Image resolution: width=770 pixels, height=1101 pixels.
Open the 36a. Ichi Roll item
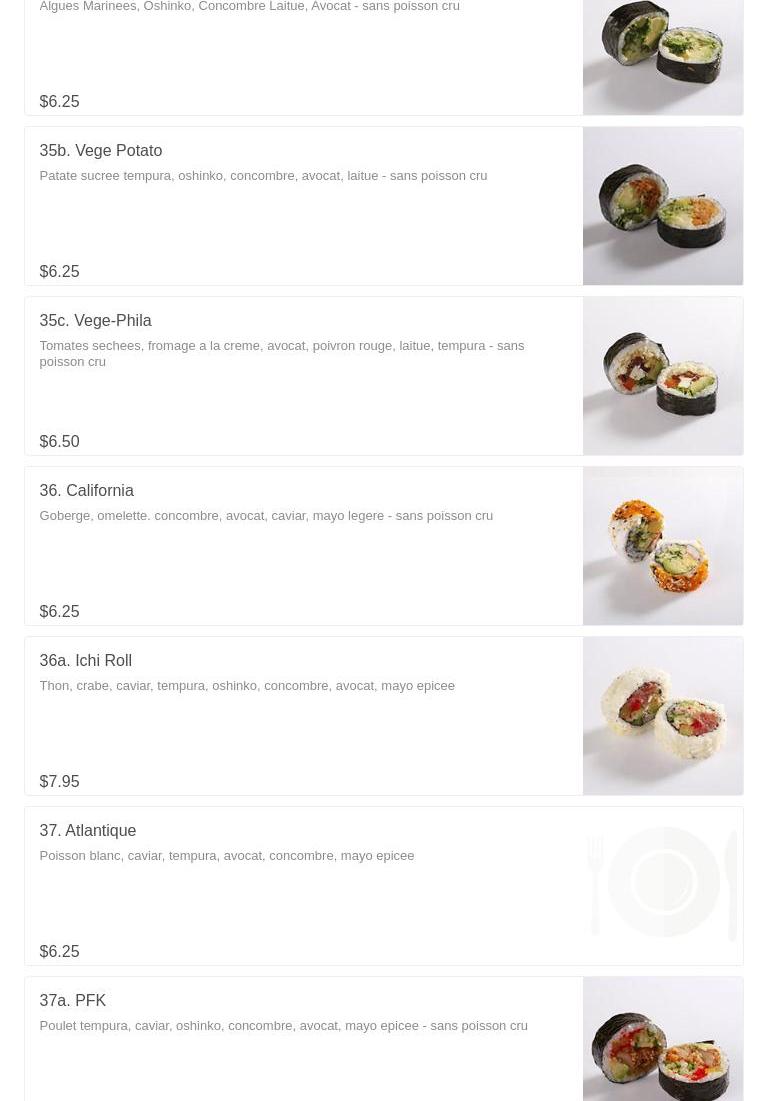pos(86,661)
